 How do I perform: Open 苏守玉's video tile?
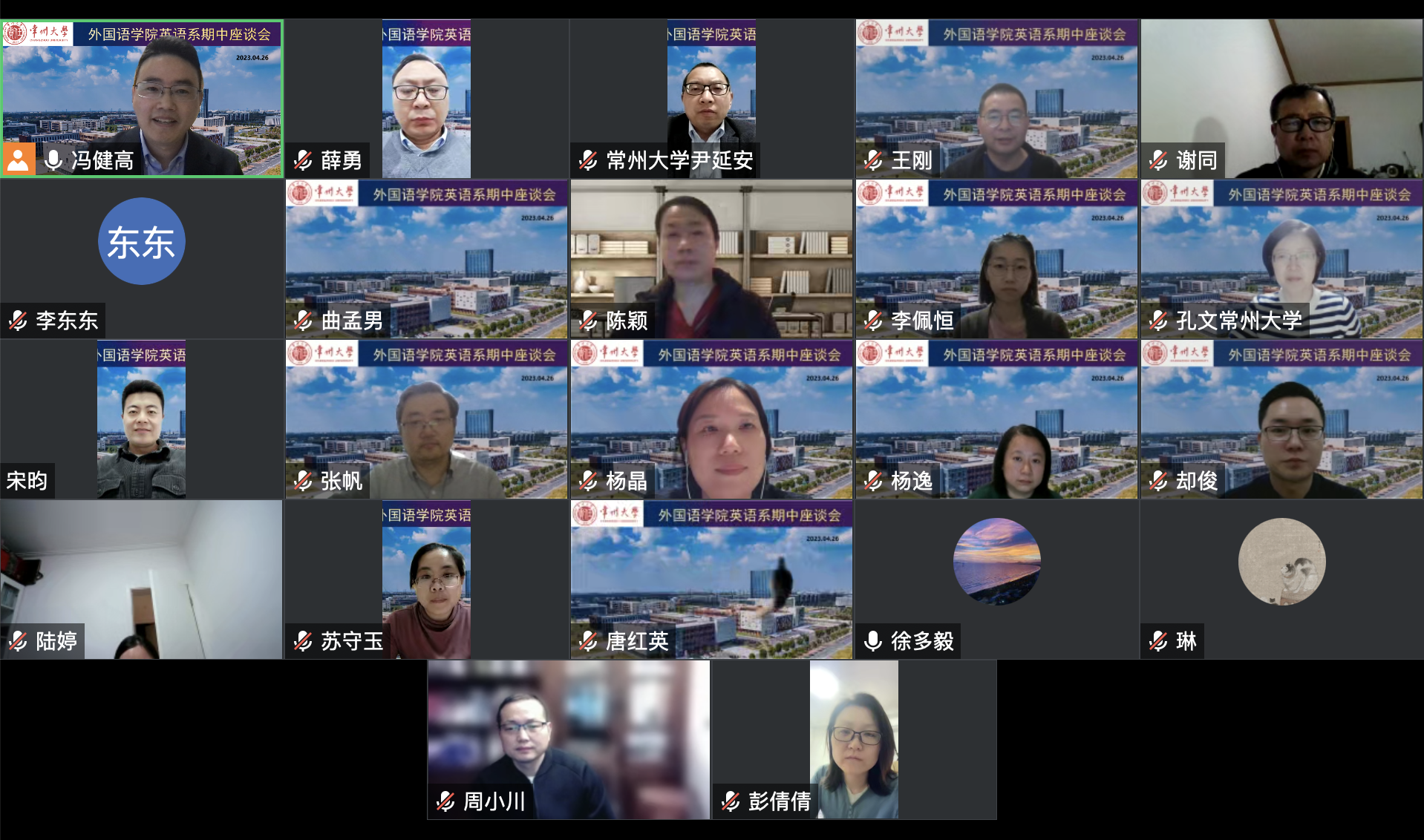coord(426,579)
